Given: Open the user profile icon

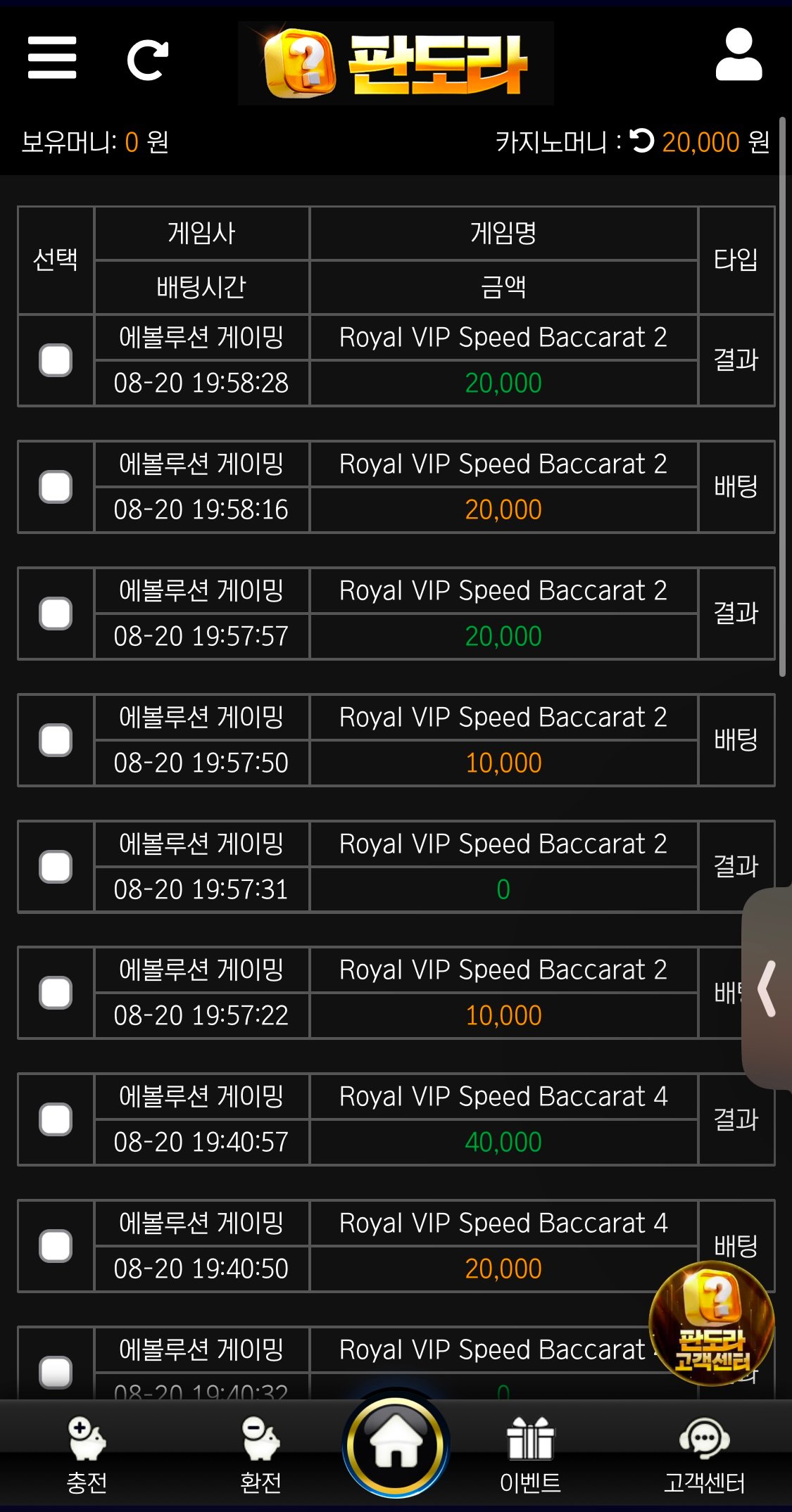Looking at the screenshot, I should tap(738, 56).
